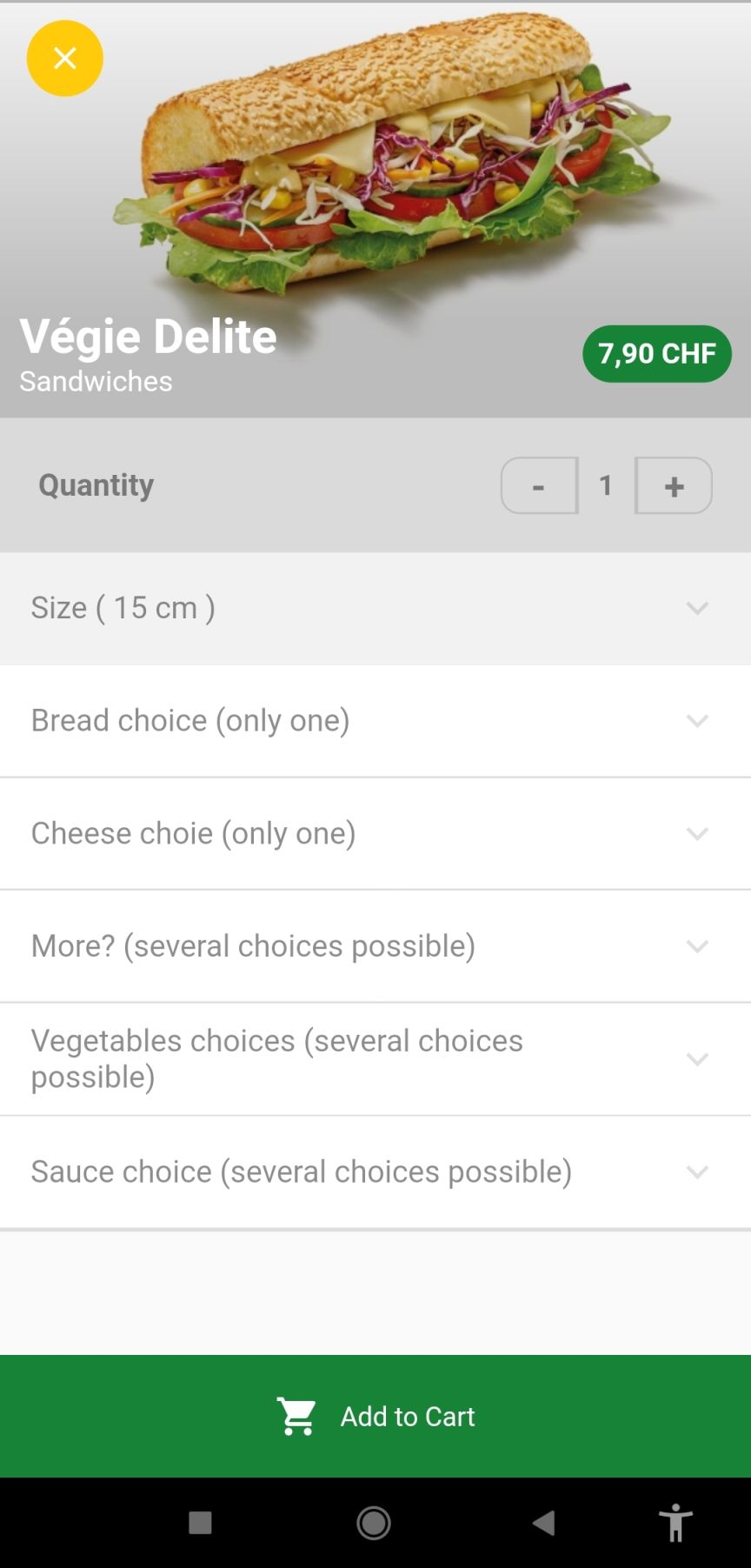
Task: Show the Vegetables choices list
Action: (x=375, y=1059)
